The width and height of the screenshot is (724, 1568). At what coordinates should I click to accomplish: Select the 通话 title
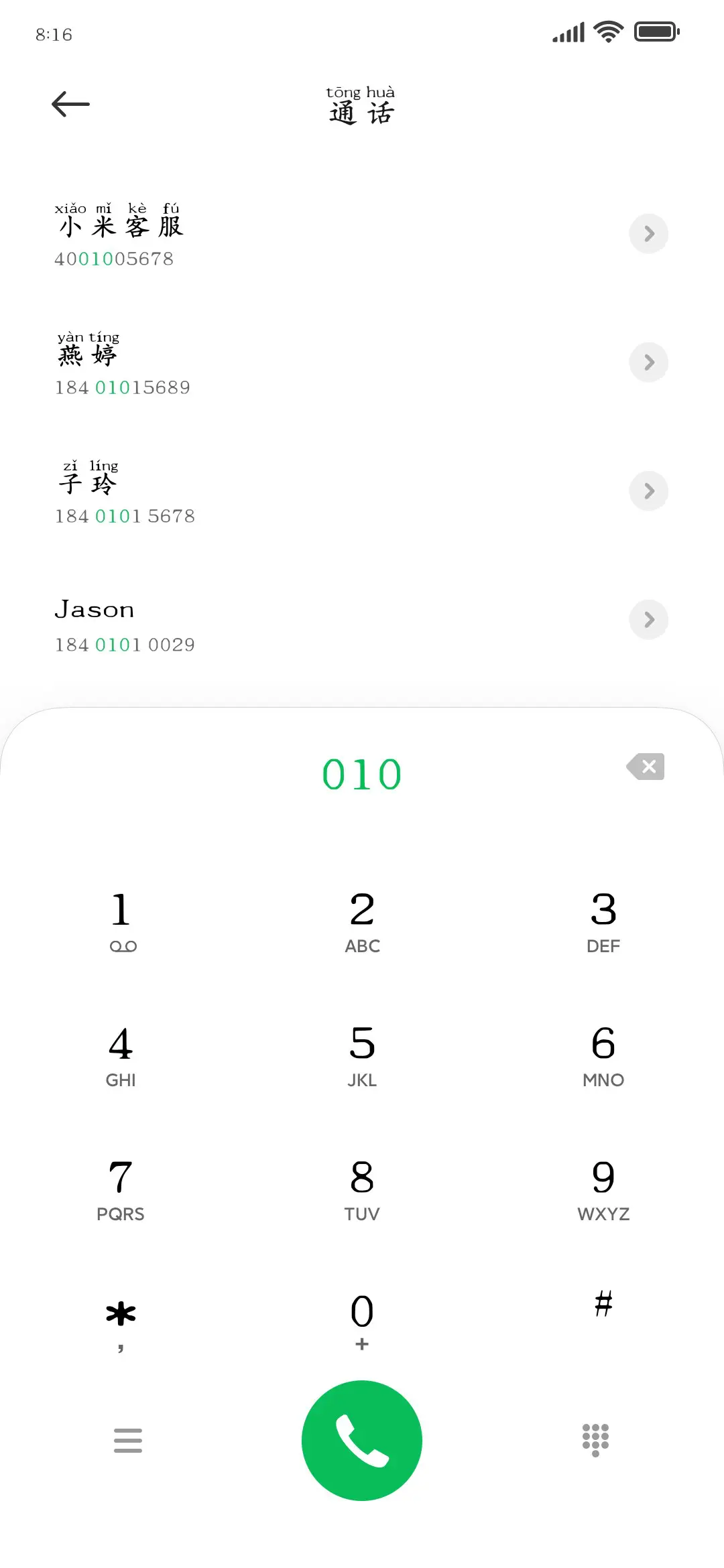coord(361,107)
